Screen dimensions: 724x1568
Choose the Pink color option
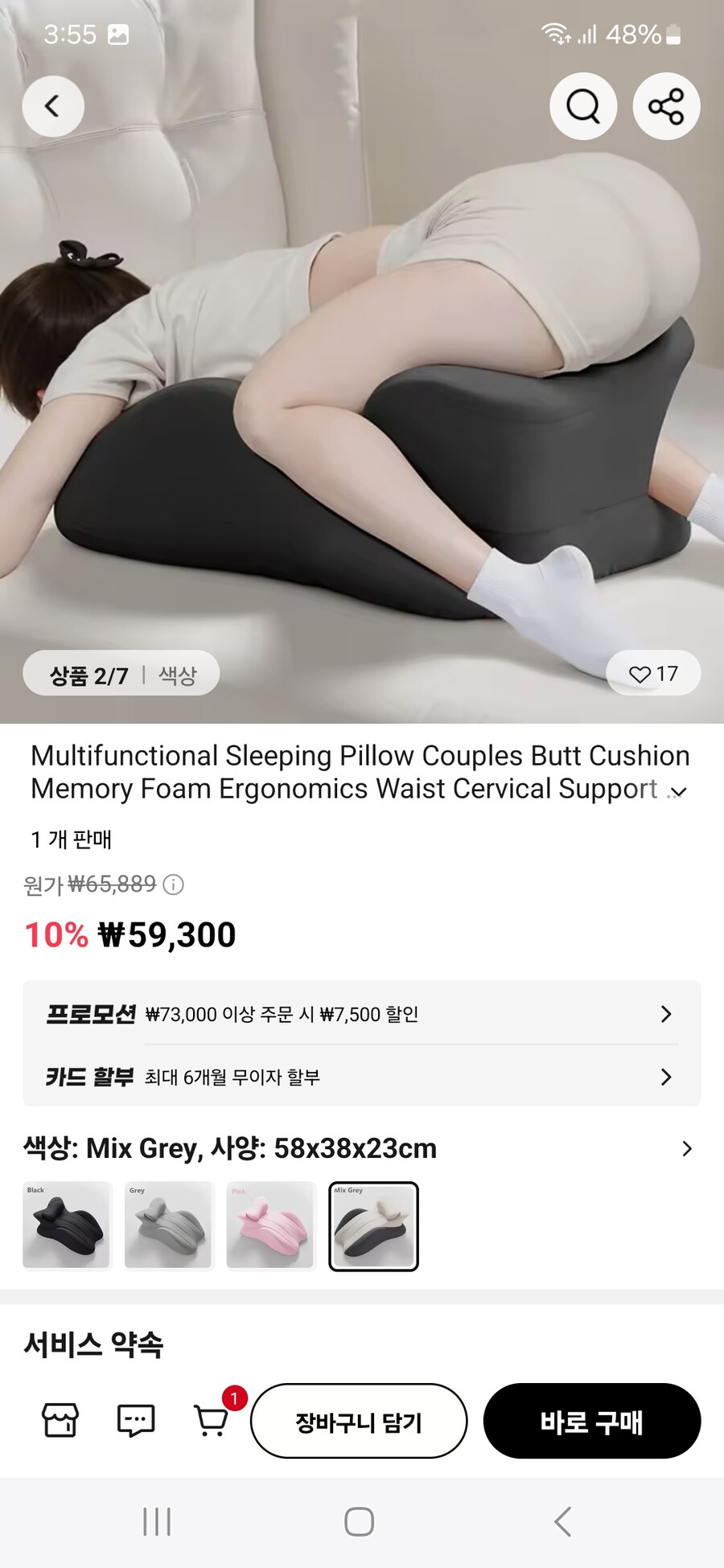point(270,1225)
